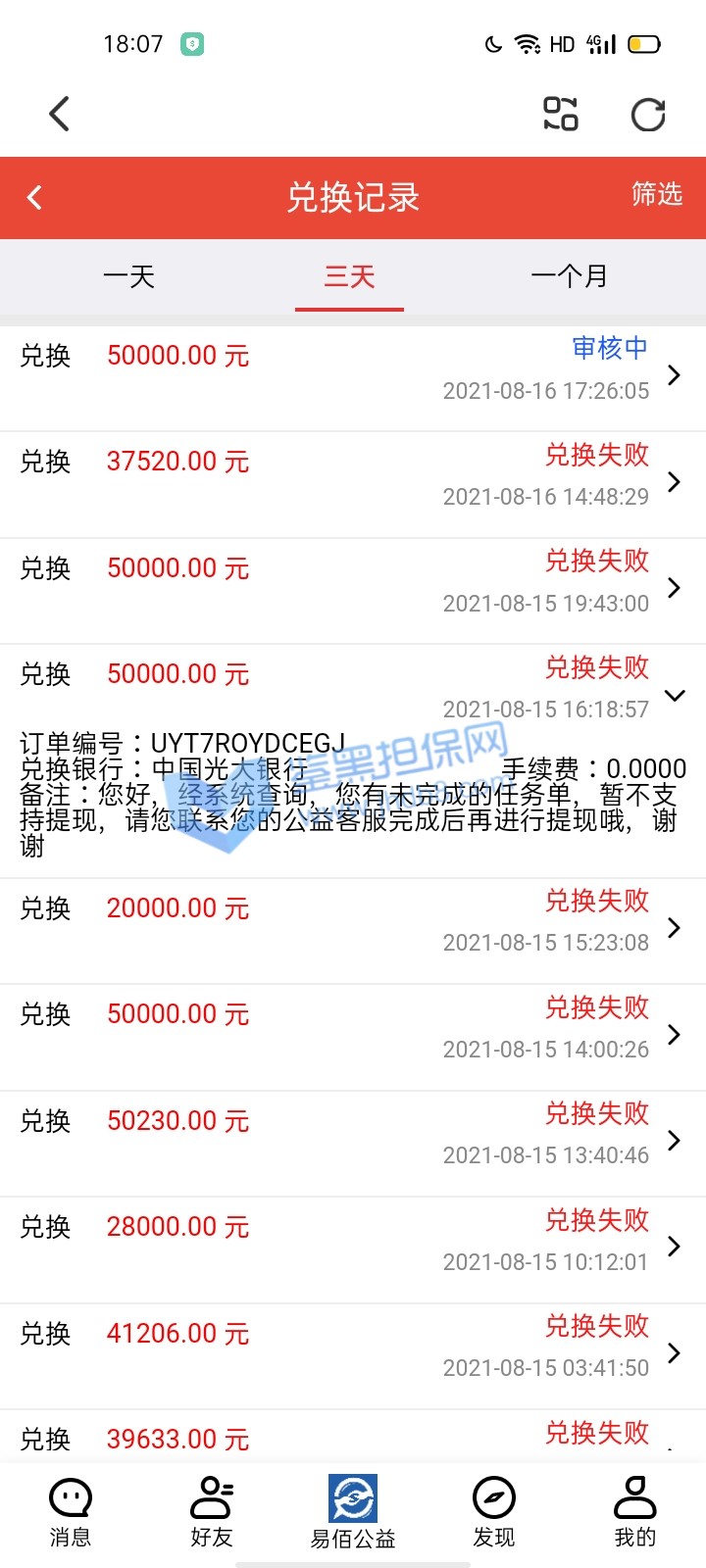This screenshot has width=706, height=1568.
Task: Switch to the 发现 discover tab
Action: 494,1512
